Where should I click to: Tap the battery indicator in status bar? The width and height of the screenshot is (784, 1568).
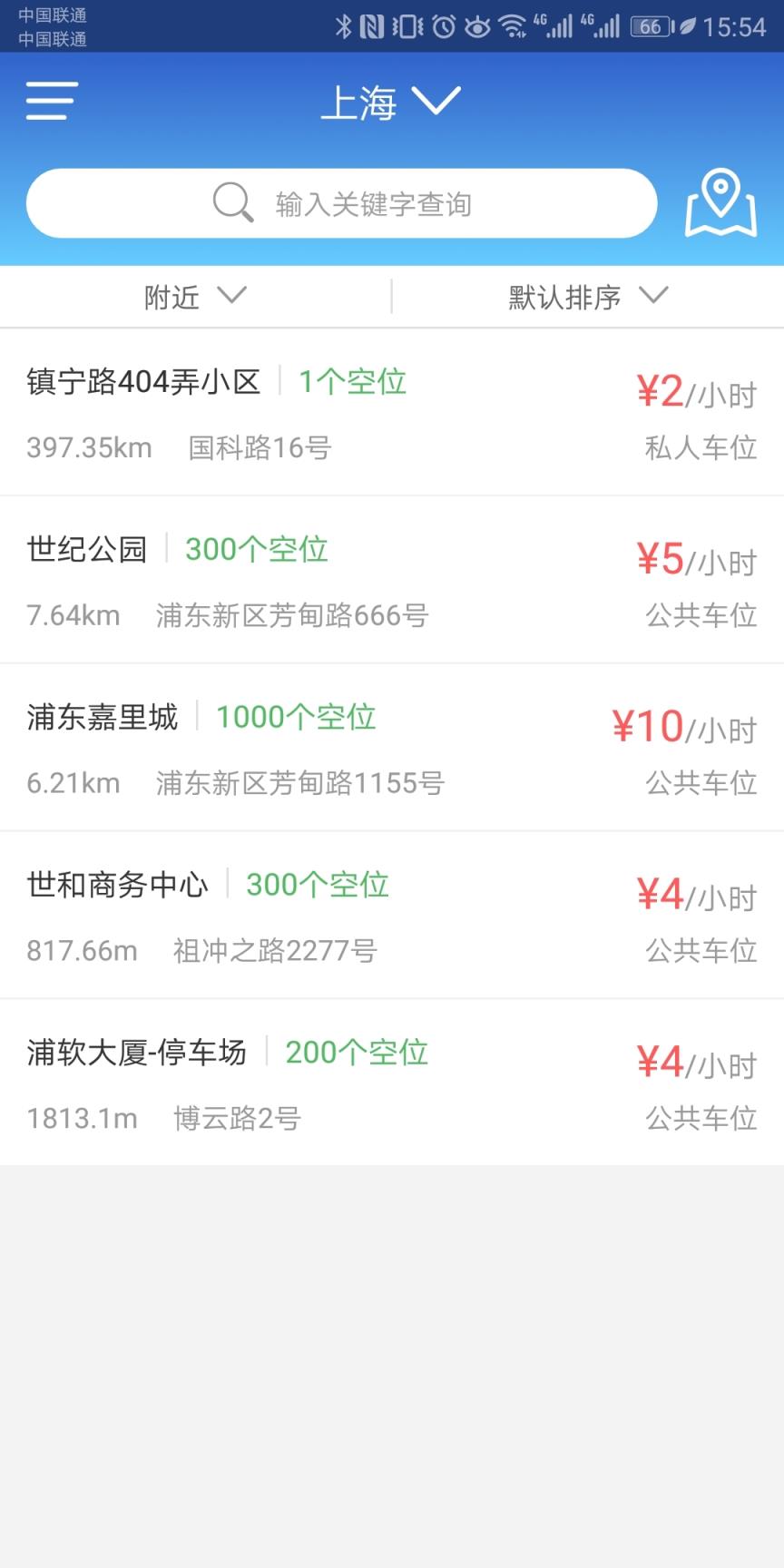tap(650, 27)
